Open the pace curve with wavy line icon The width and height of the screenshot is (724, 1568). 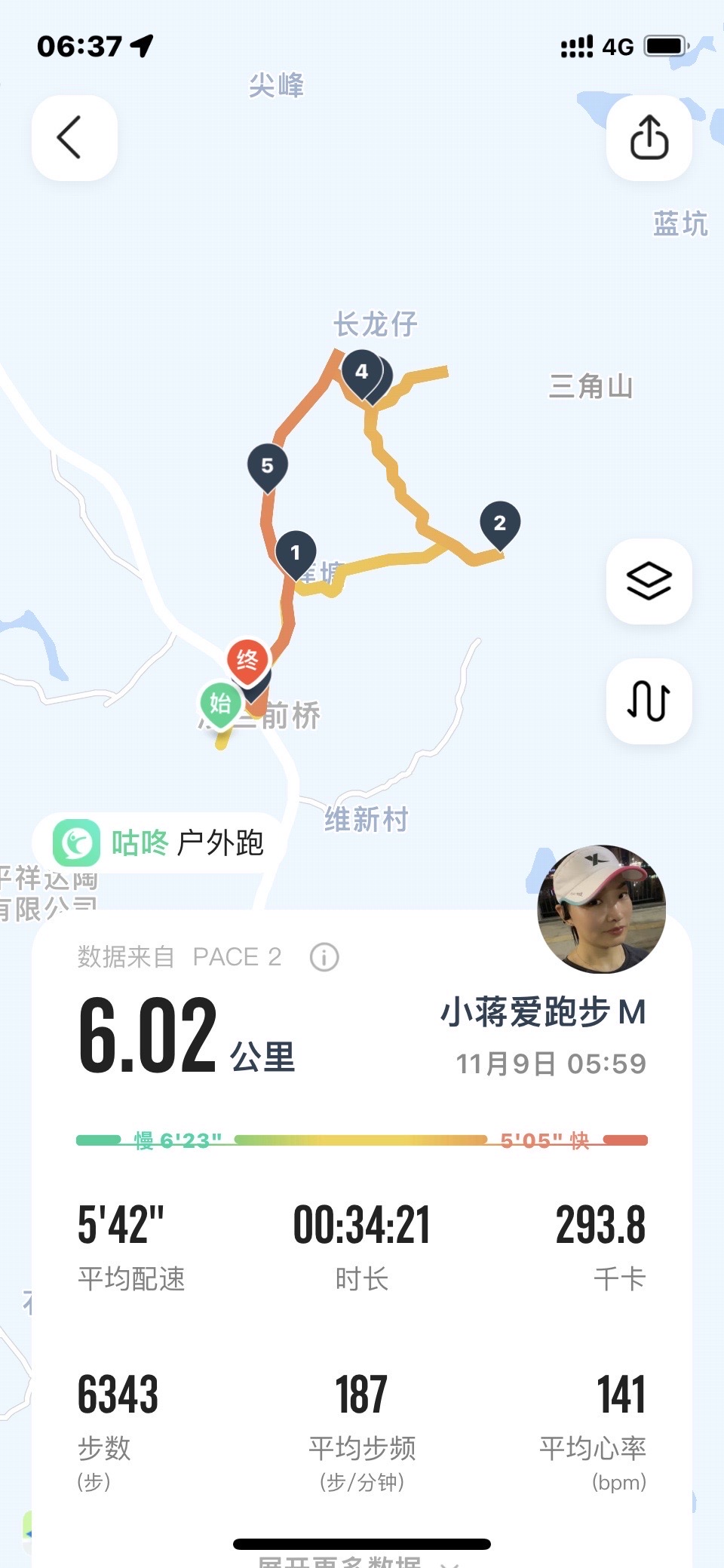[649, 700]
